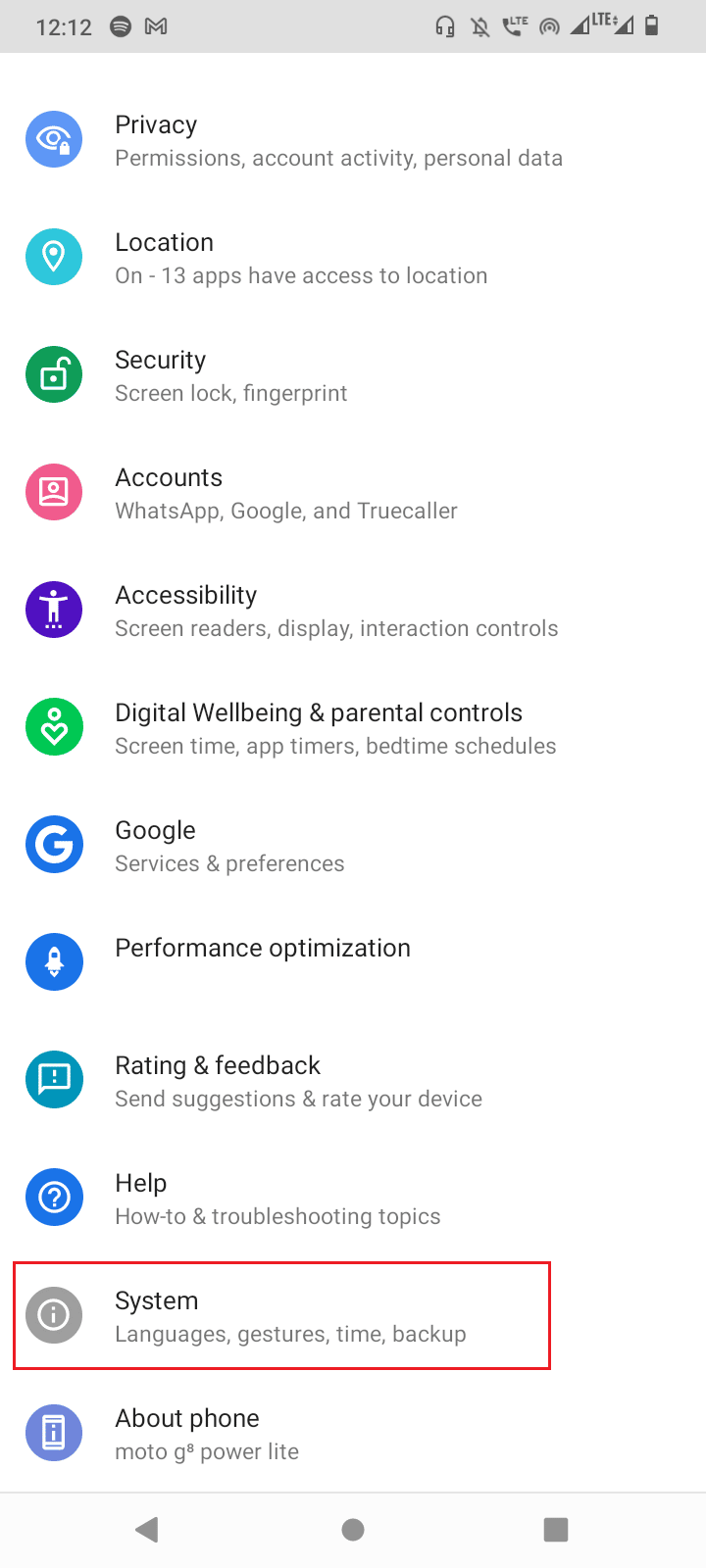Tap the Accessibility person icon
Image resolution: width=706 pixels, height=1568 pixels.
[x=54, y=609]
